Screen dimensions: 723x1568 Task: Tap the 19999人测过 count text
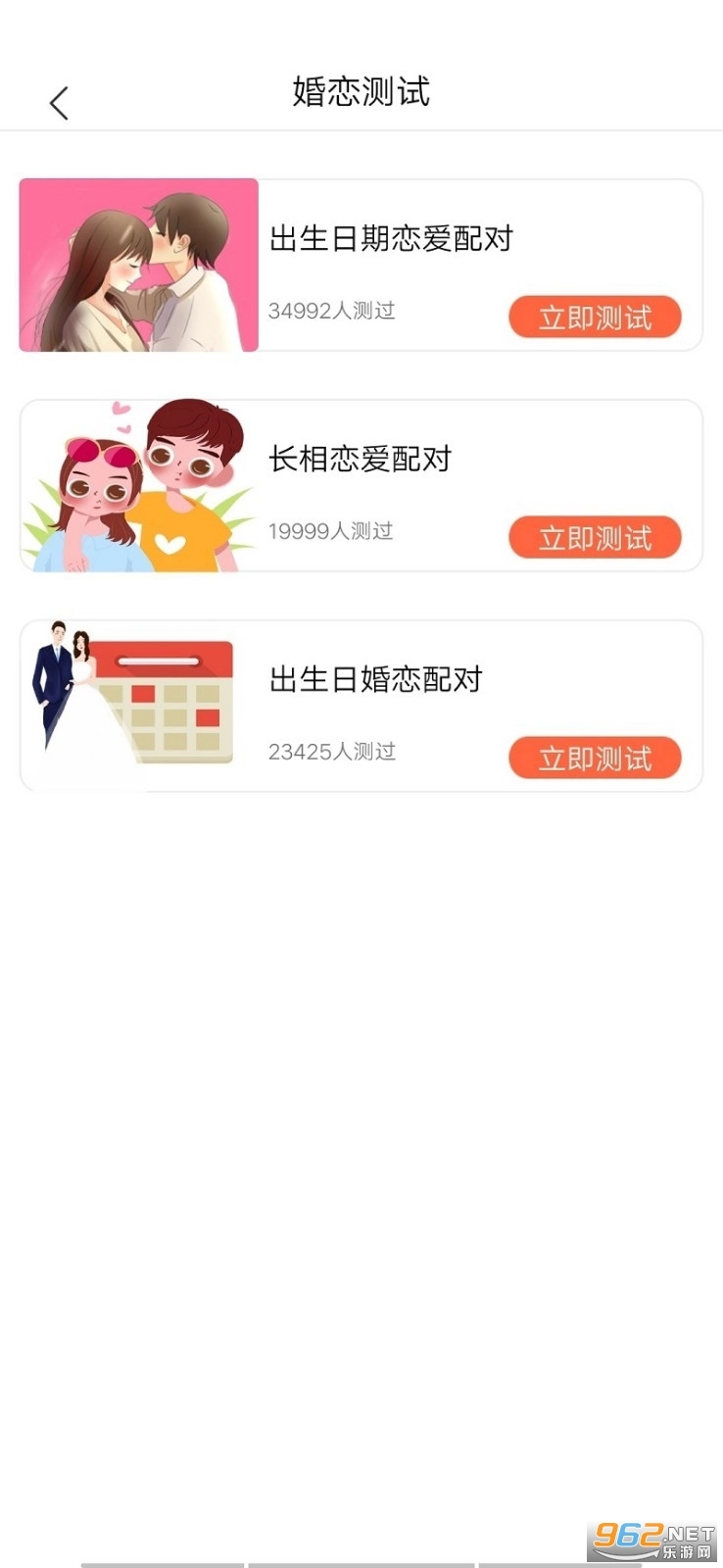[332, 532]
